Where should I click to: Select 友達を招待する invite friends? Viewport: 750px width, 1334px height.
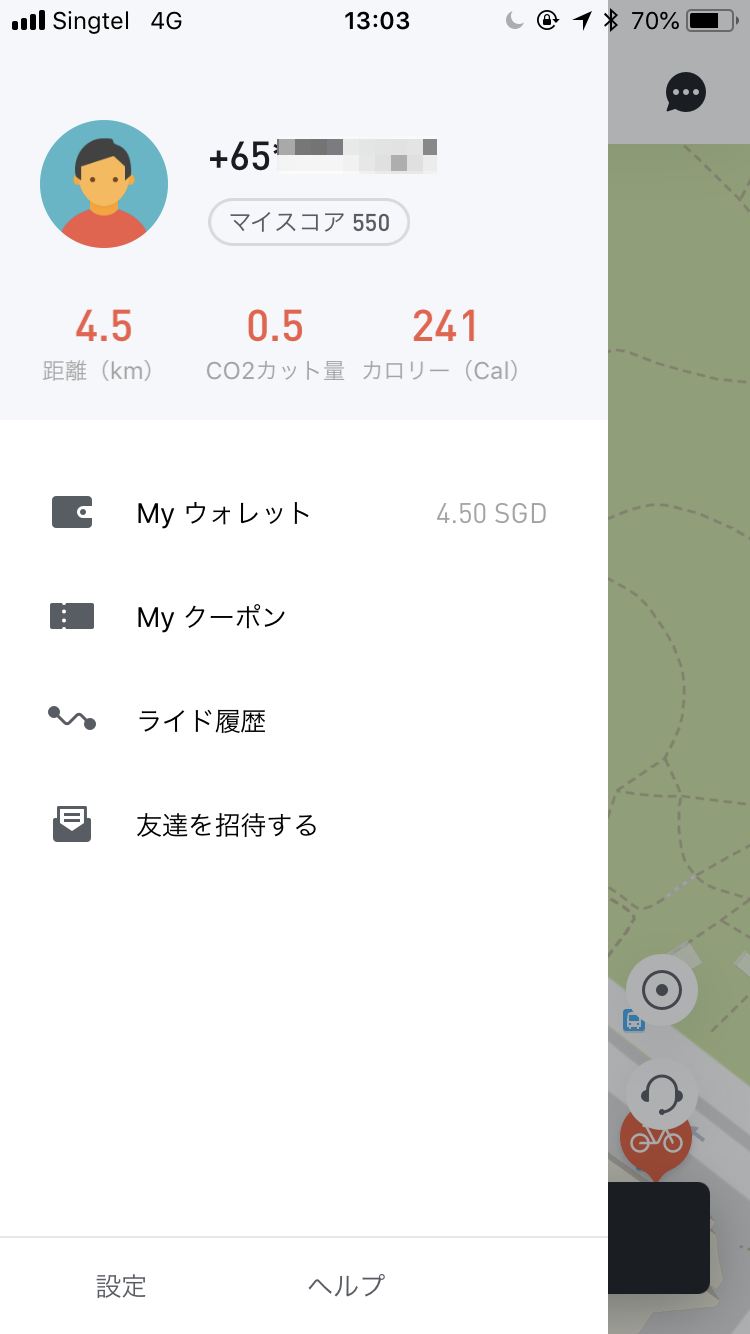pos(303,825)
